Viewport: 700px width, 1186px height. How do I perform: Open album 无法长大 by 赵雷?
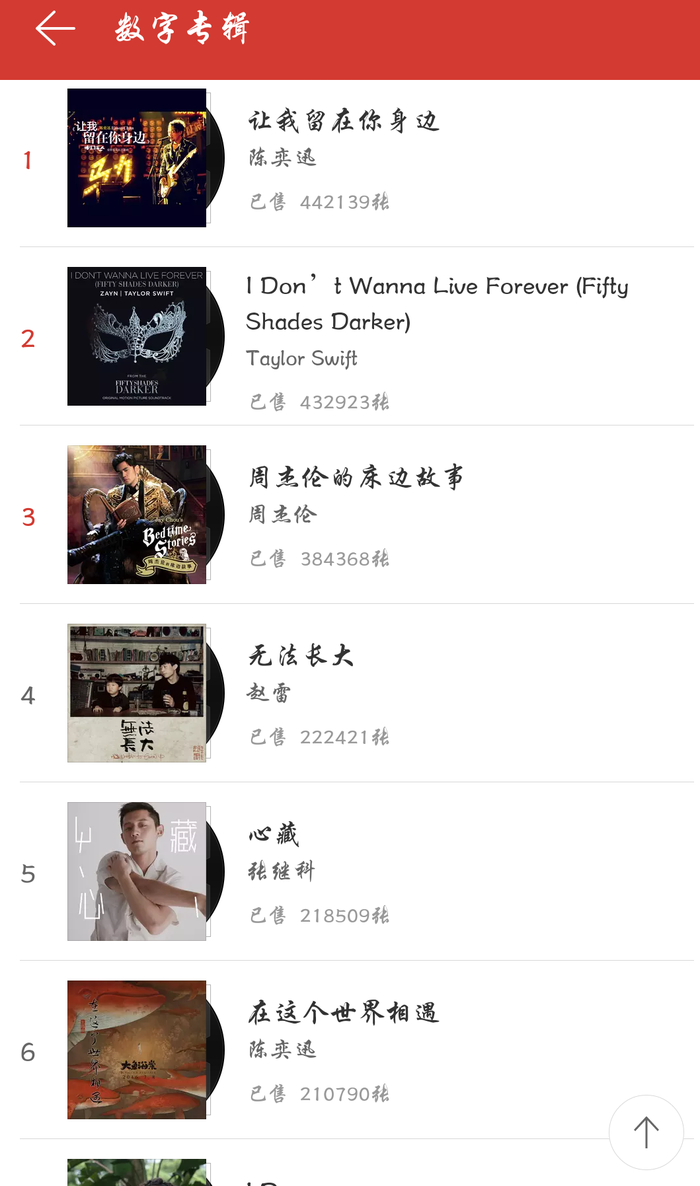click(x=350, y=694)
